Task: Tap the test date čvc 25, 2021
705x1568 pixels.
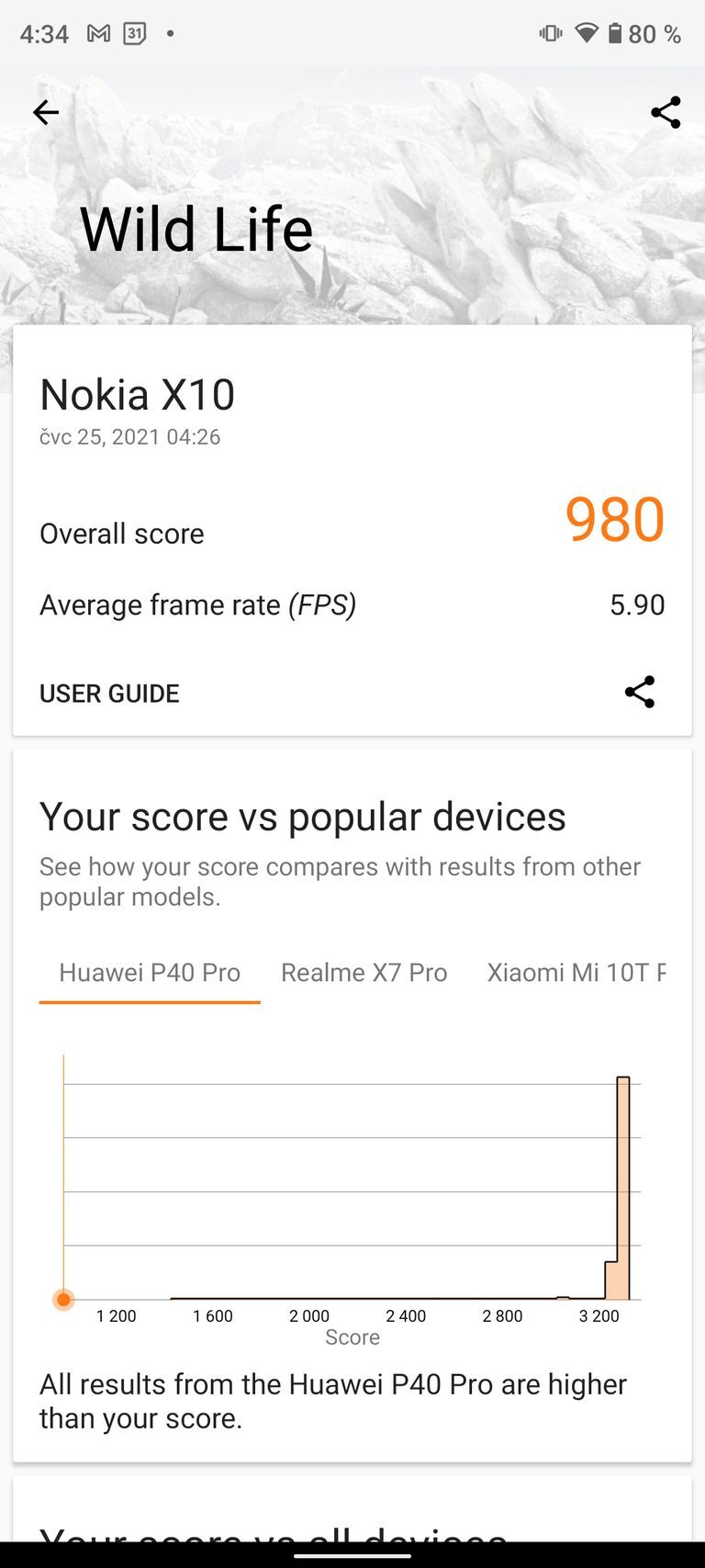Action: tap(129, 436)
